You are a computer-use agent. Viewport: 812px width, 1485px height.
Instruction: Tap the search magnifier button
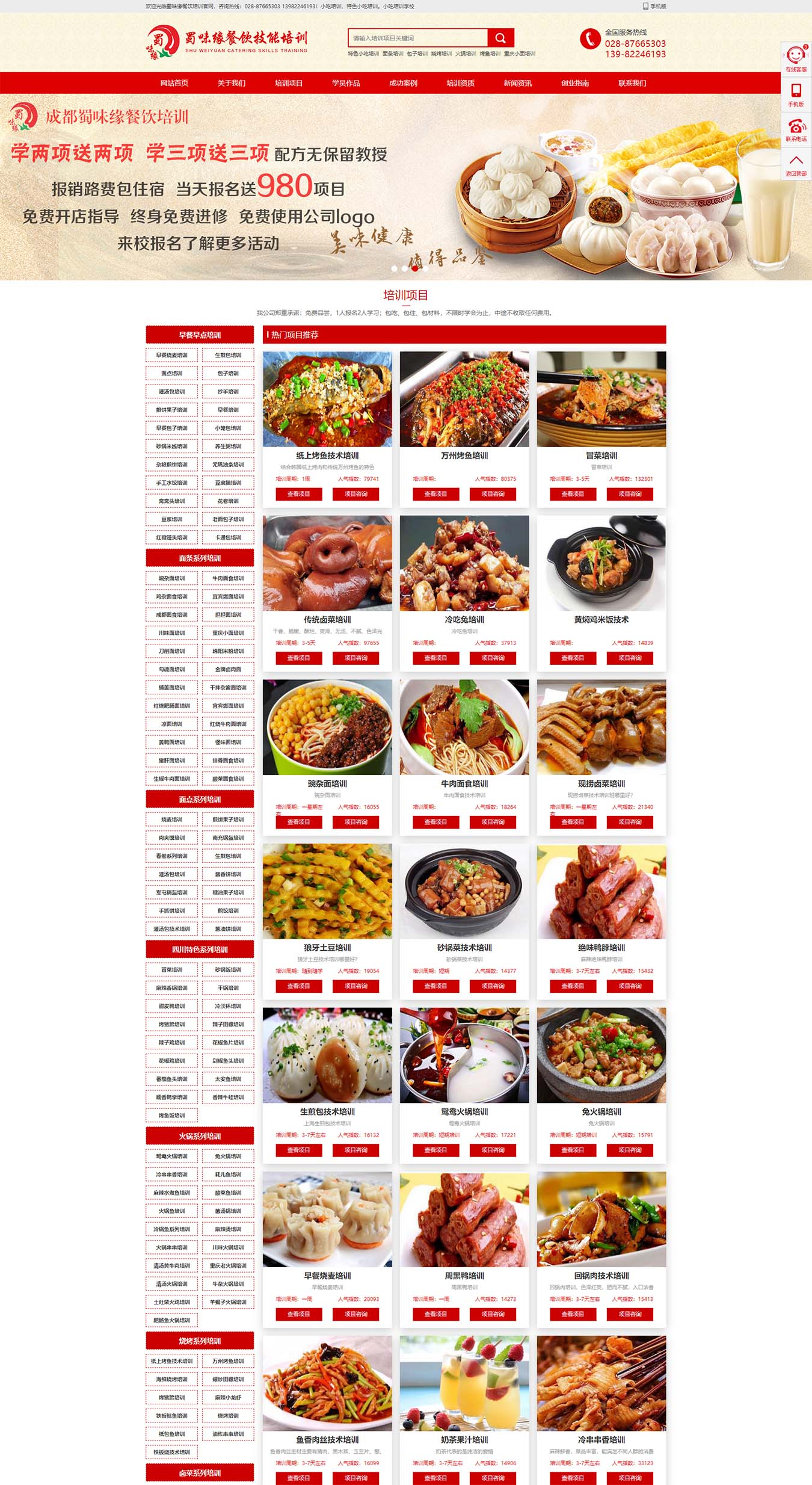point(500,38)
